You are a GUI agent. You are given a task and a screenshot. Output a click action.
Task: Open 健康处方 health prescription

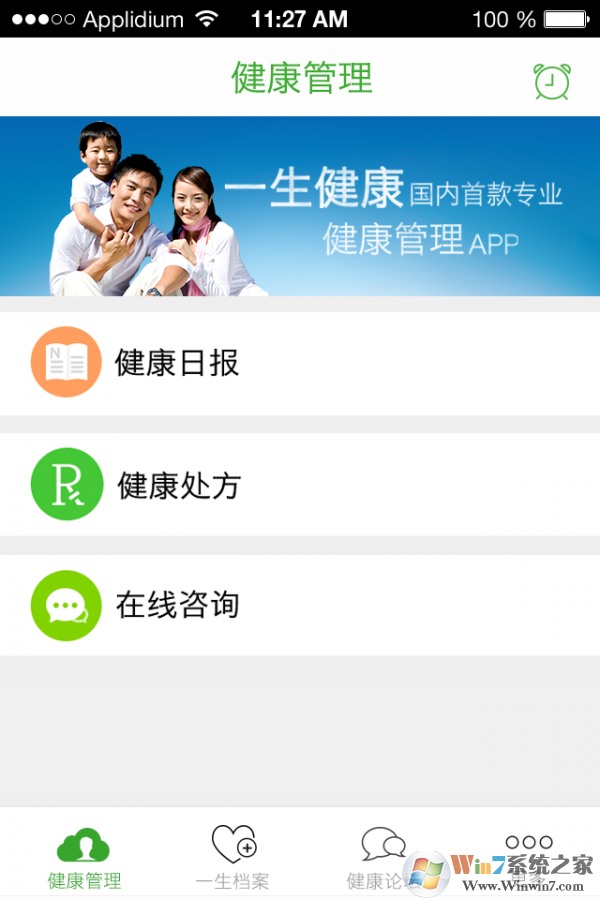click(300, 485)
